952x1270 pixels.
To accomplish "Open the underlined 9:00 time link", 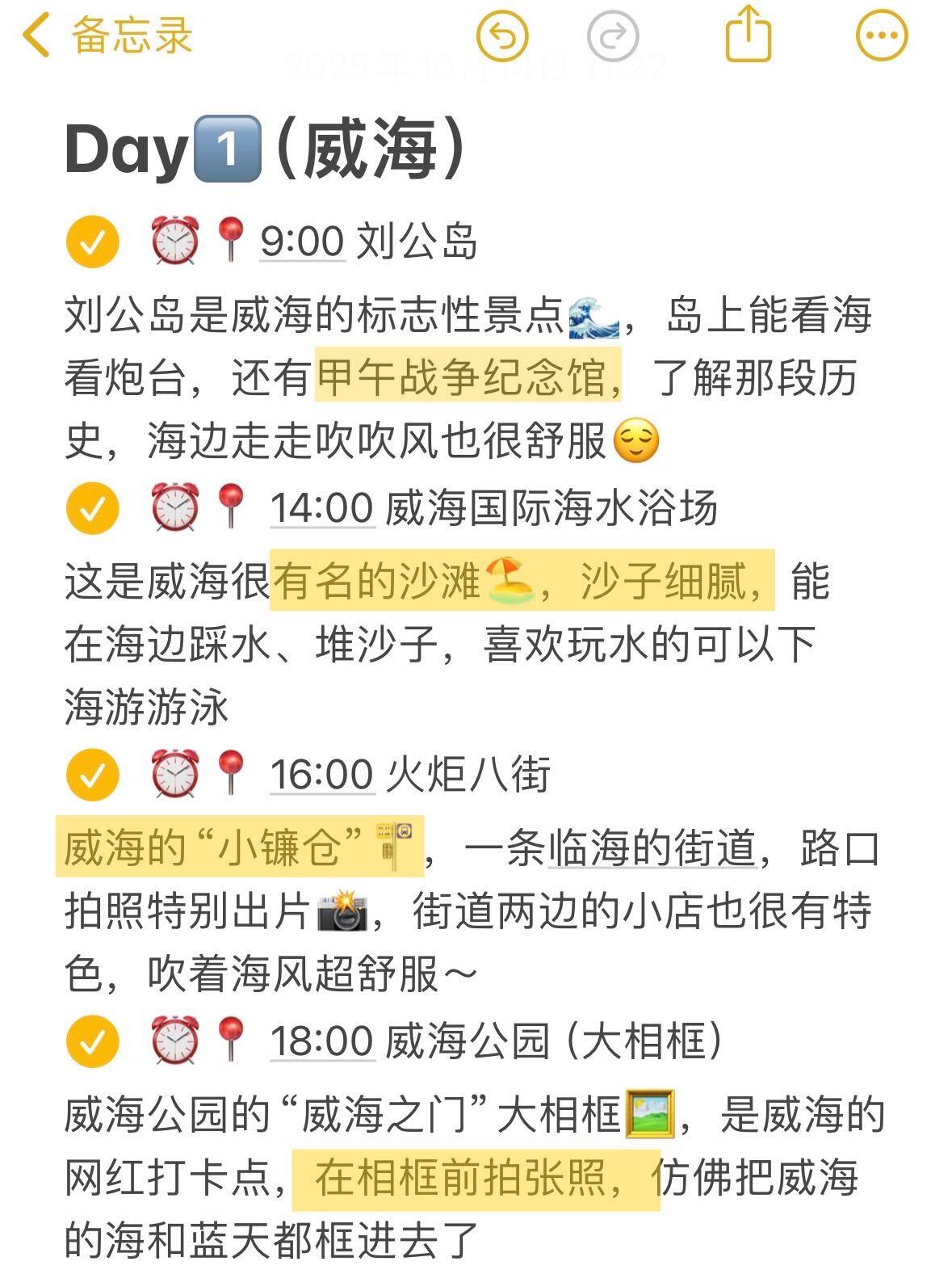I will coord(303,242).
